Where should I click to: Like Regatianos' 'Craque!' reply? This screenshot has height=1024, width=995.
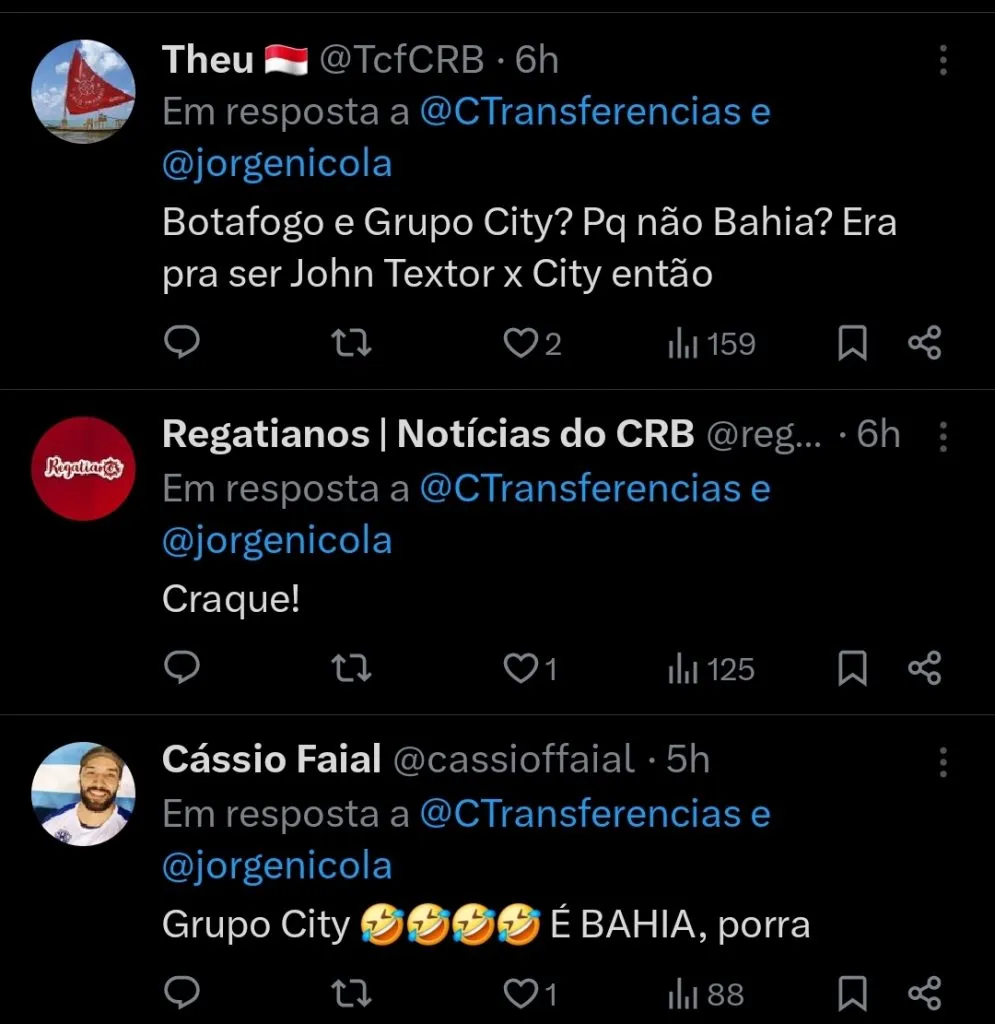(521, 669)
